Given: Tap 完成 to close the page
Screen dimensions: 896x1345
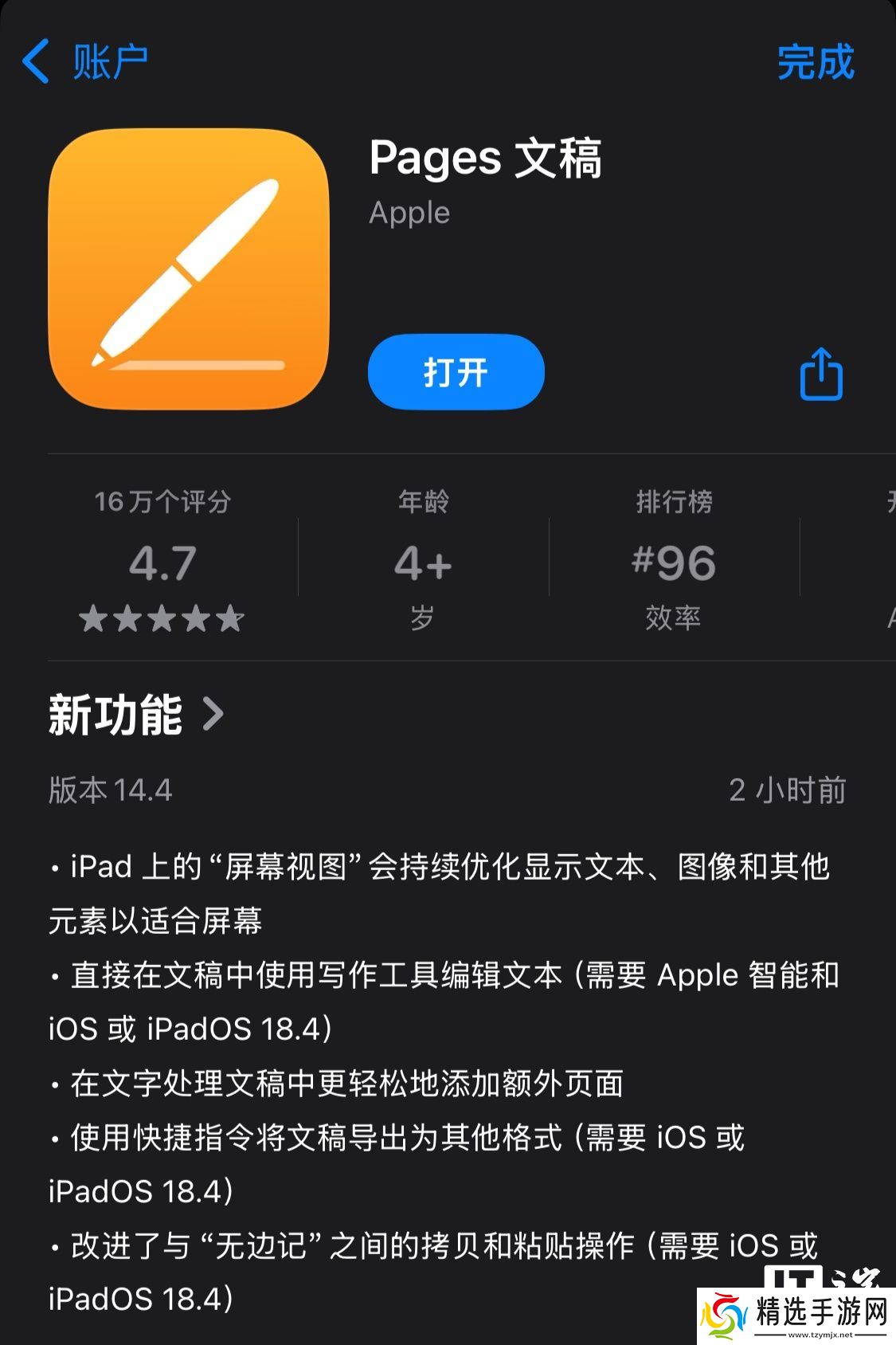Looking at the screenshot, I should [x=815, y=61].
